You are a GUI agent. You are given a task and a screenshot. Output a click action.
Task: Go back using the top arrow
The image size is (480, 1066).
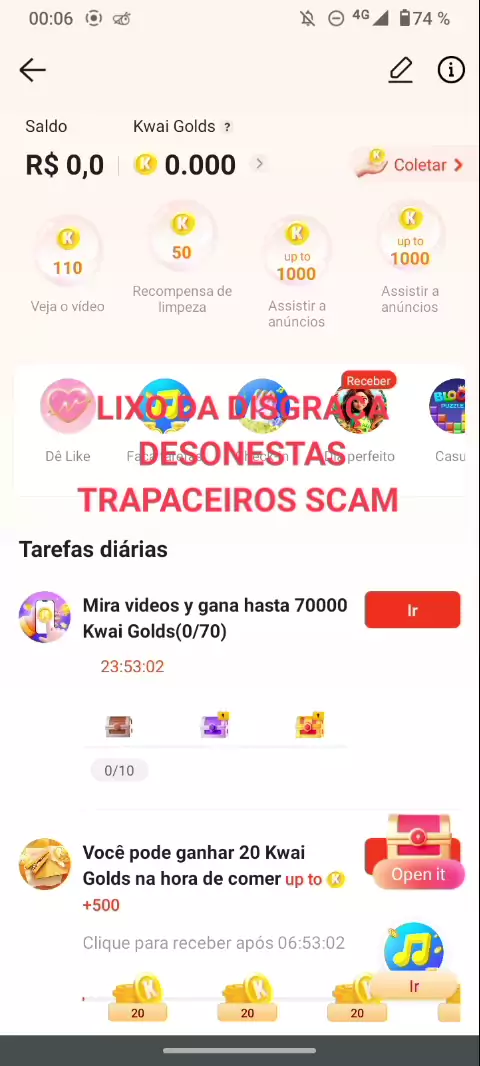click(x=32, y=70)
